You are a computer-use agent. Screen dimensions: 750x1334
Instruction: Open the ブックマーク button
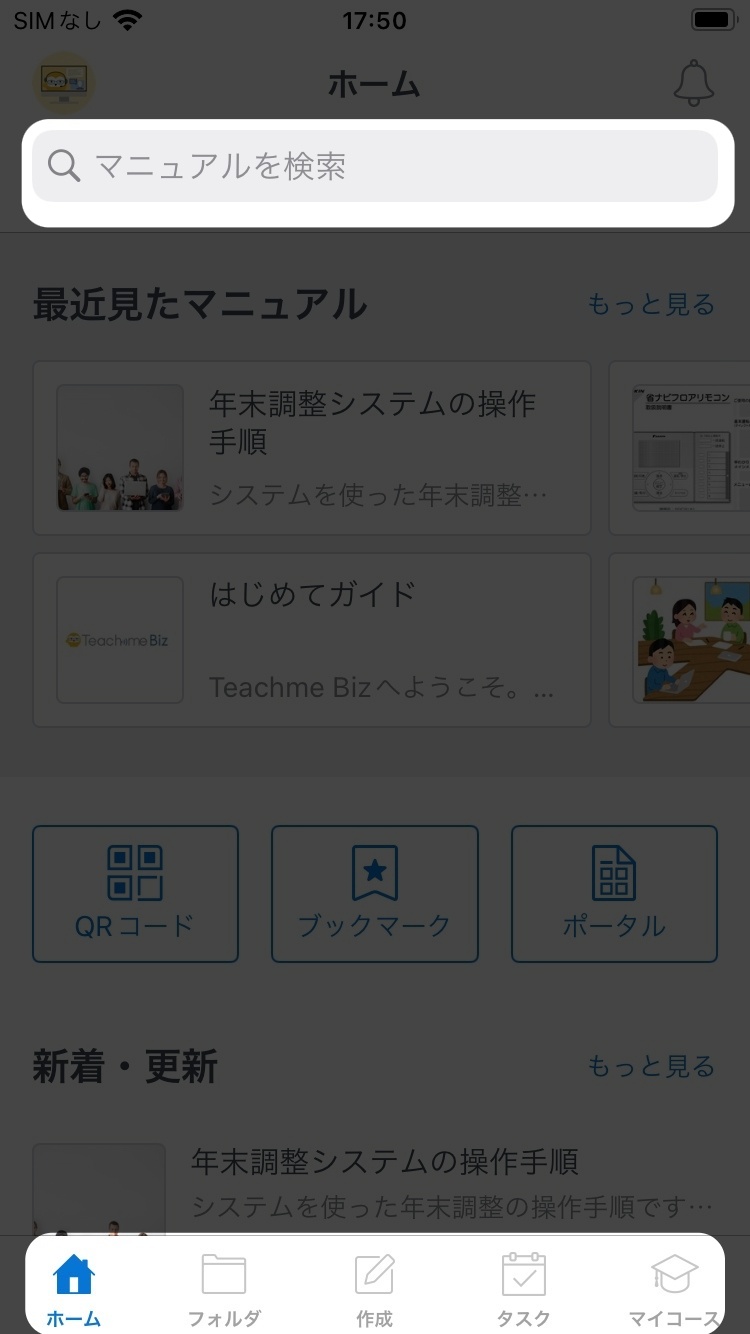[375, 894]
